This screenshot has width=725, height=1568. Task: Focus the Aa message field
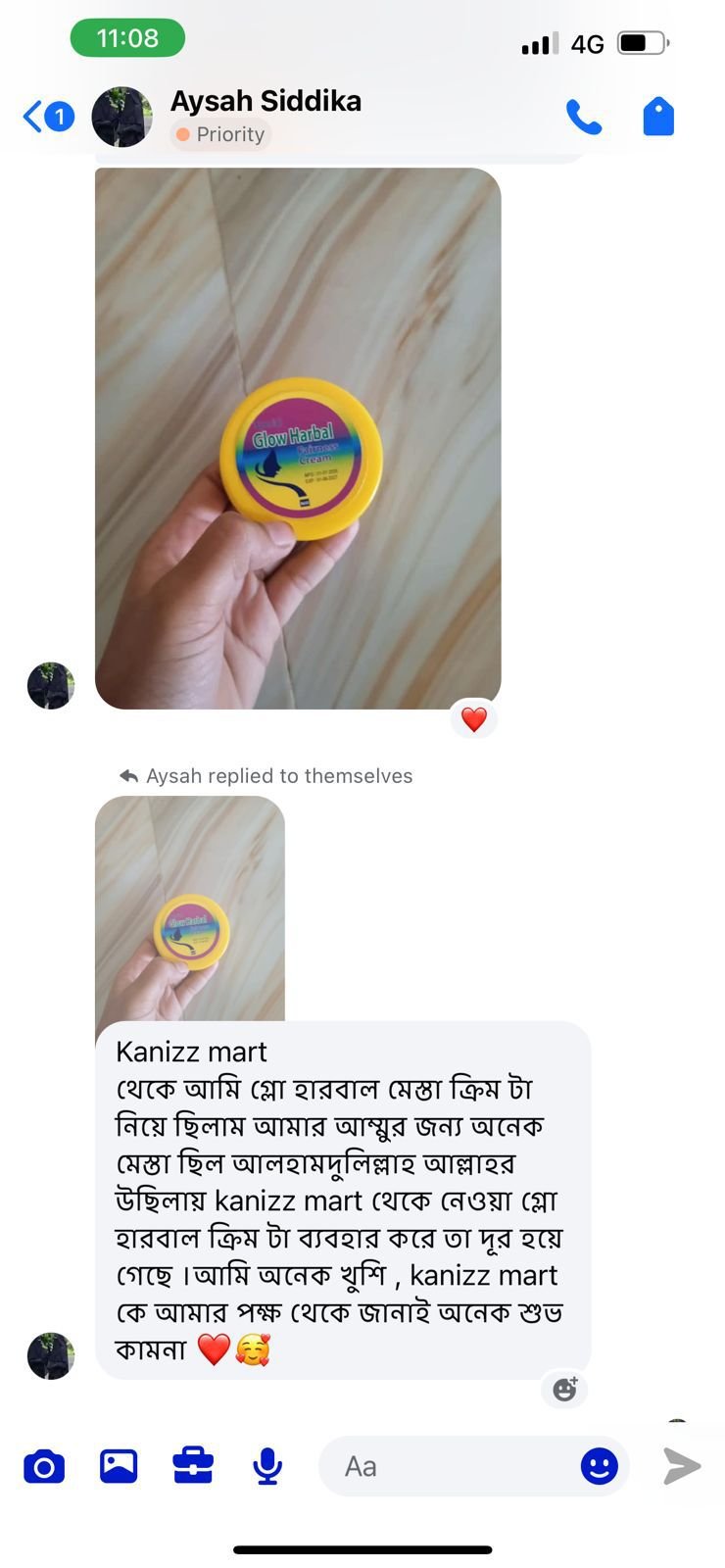[451, 1466]
